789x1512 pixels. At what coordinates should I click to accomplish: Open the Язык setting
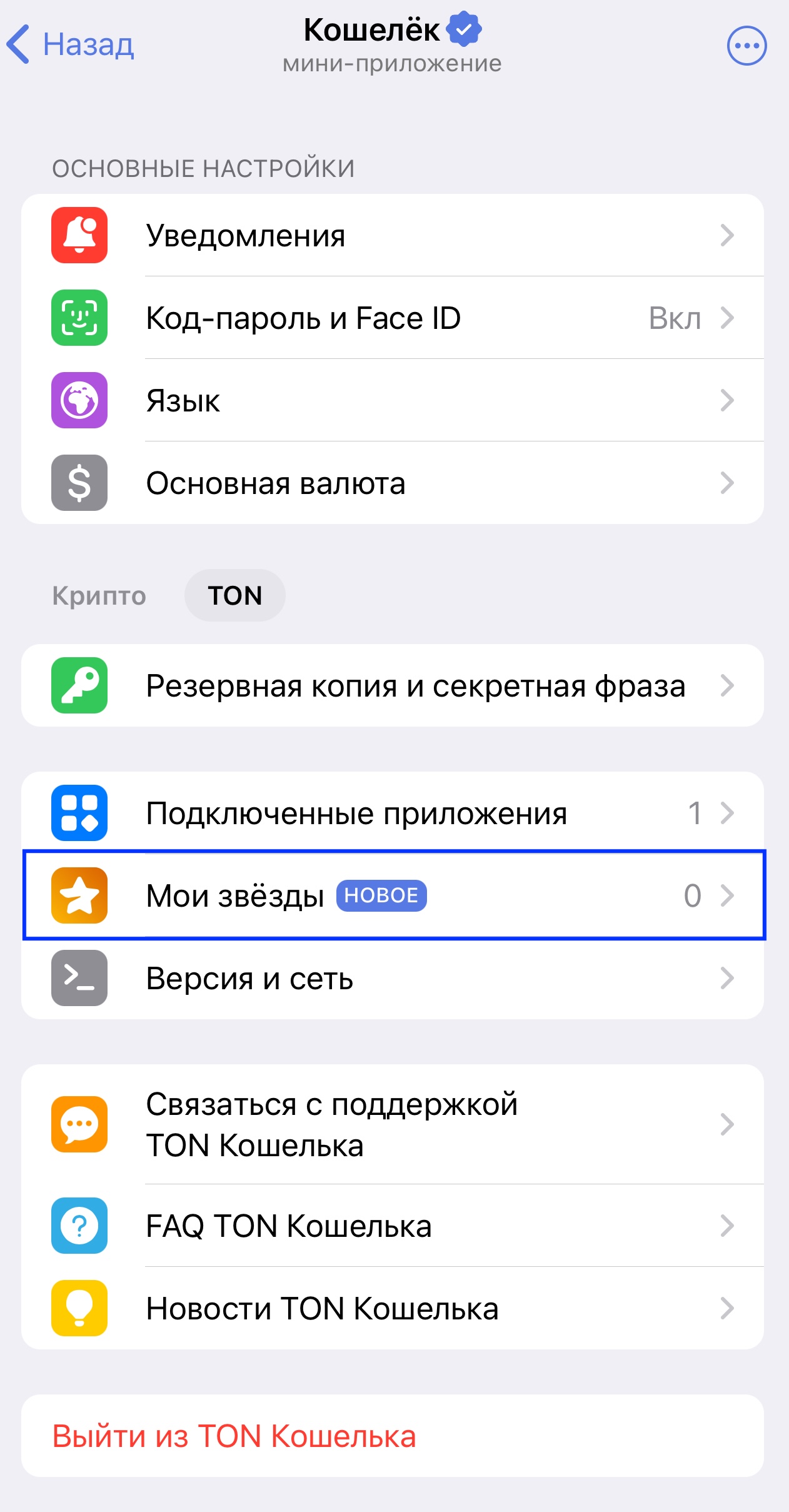pyautogui.click(x=393, y=400)
